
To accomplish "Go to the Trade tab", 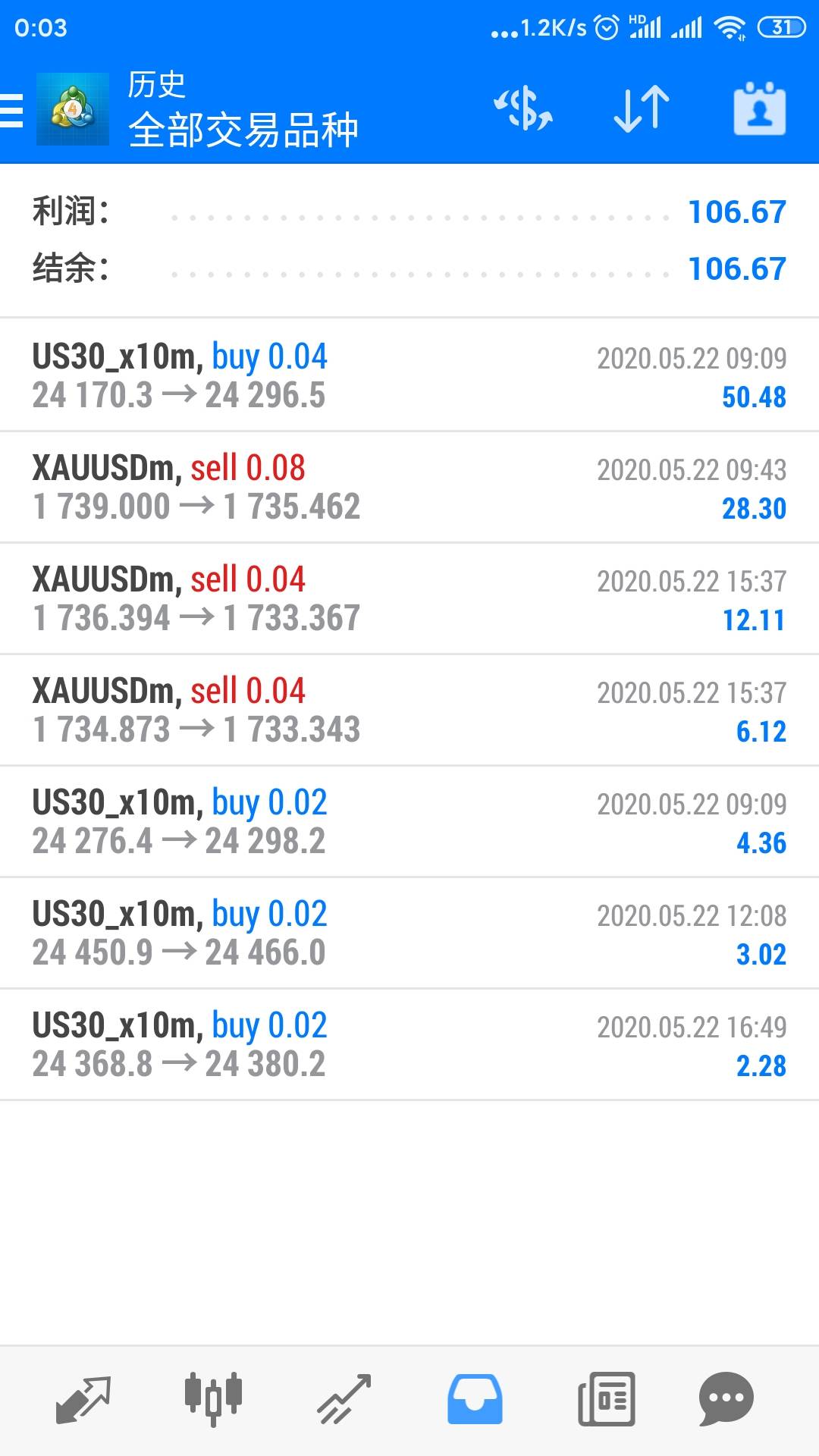I will click(344, 1399).
